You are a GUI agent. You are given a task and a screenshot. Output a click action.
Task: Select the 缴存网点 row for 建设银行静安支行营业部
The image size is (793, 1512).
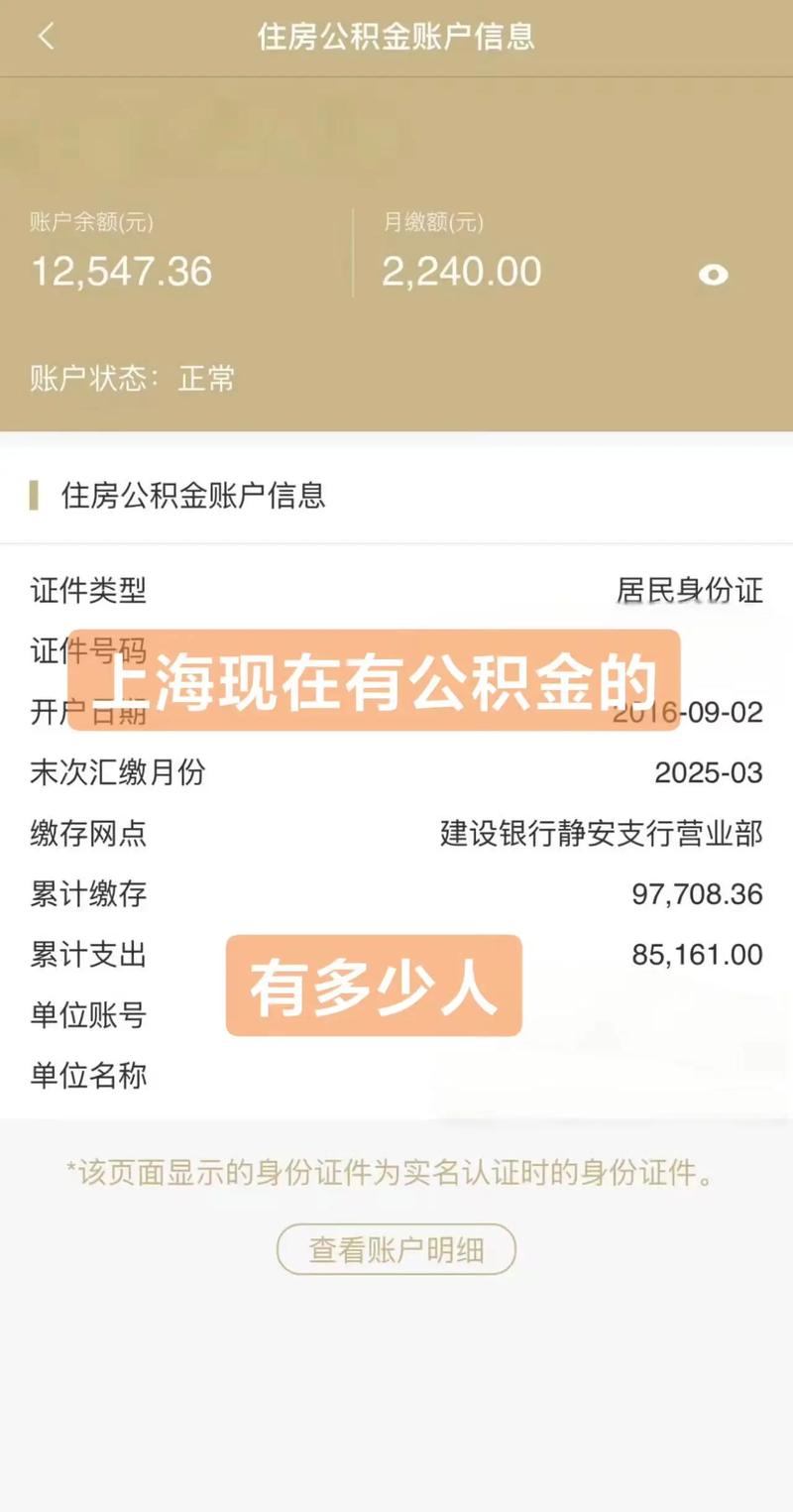396,835
